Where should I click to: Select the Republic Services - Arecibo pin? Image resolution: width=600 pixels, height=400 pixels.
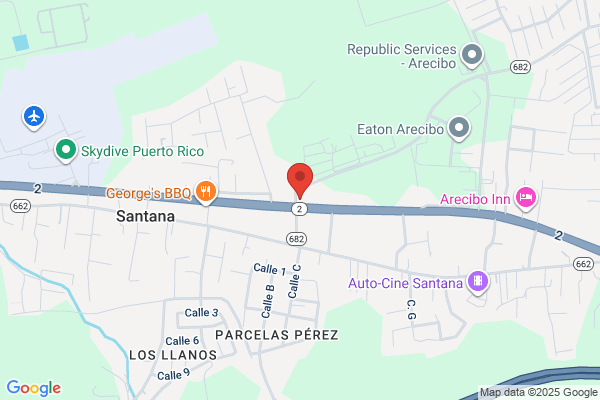click(x=472, y=56)
